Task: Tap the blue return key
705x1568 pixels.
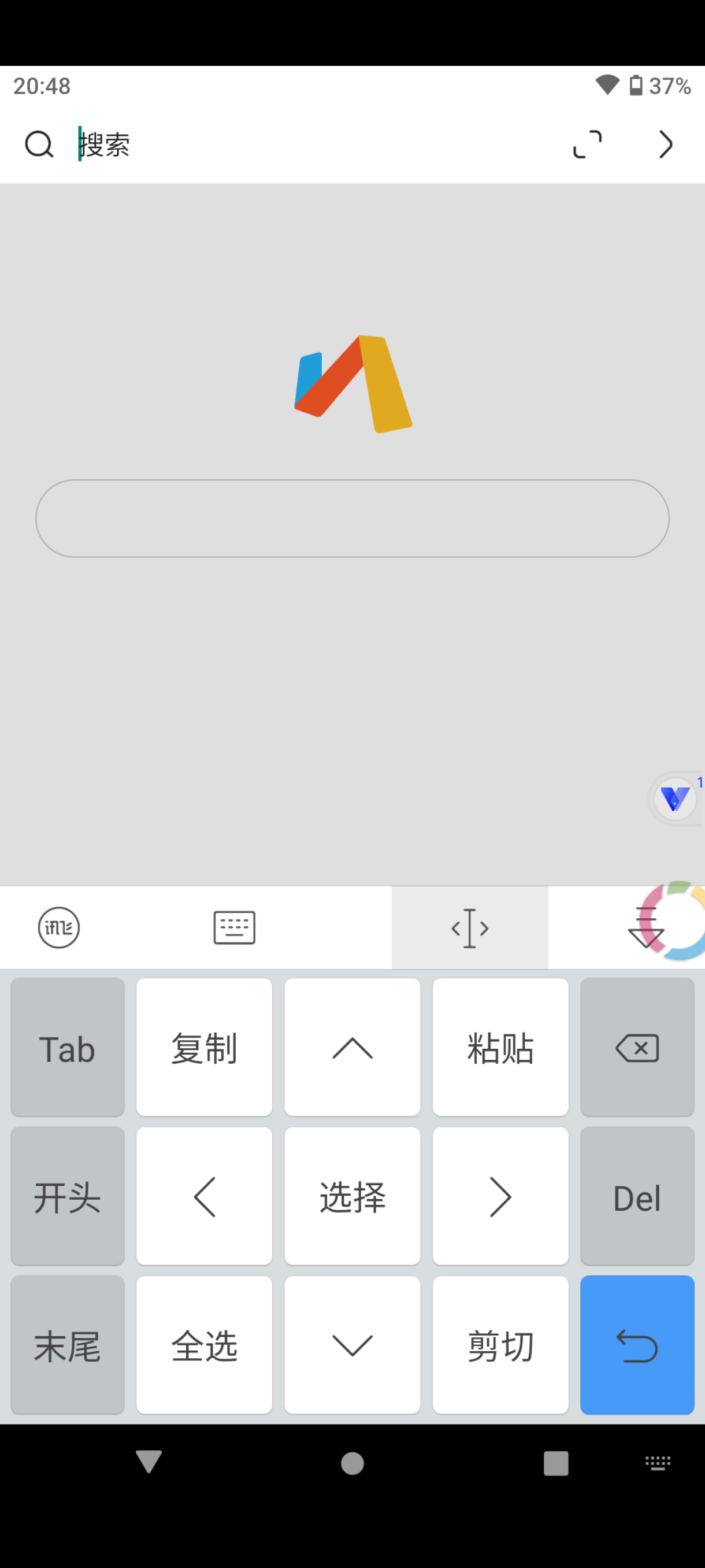Action: point(637,1345)
